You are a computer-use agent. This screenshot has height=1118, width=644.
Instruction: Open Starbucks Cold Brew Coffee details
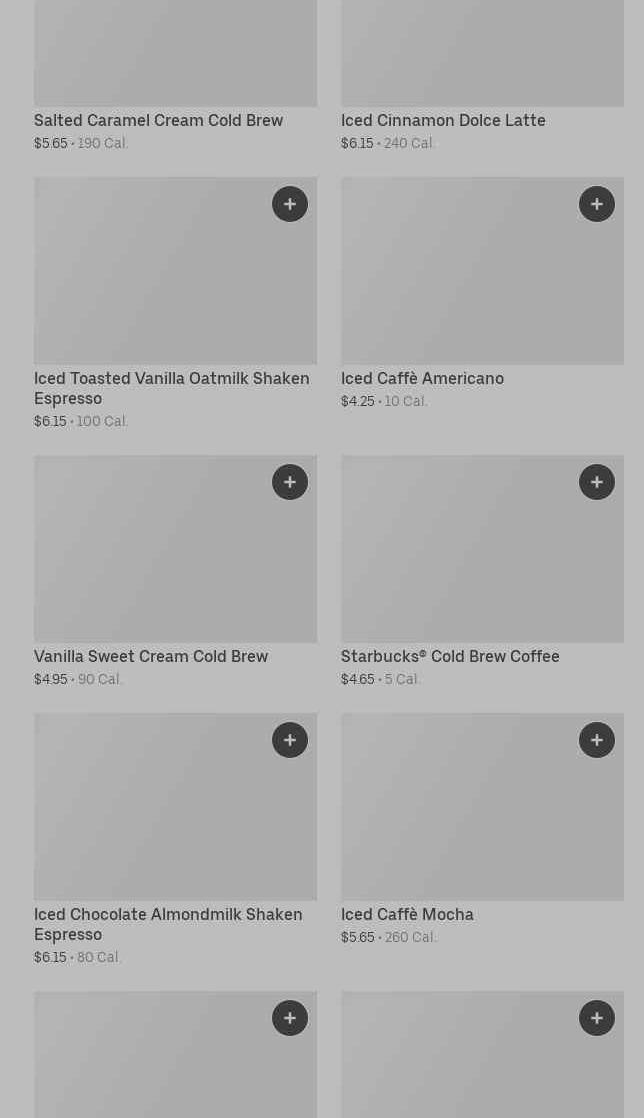point(450,656)
